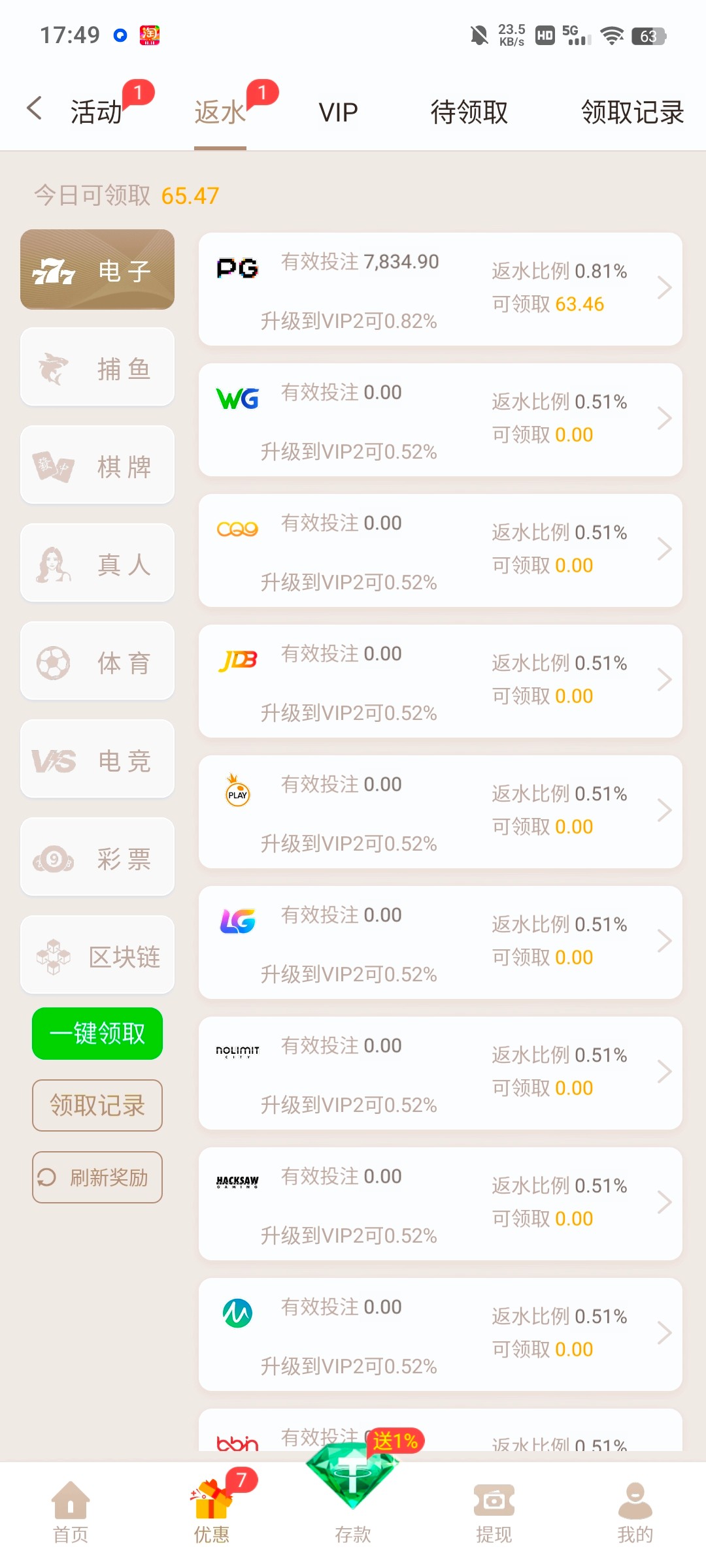Switch to the VIP tab
This screenshot has height=1568, width=706.
point(338,112)
